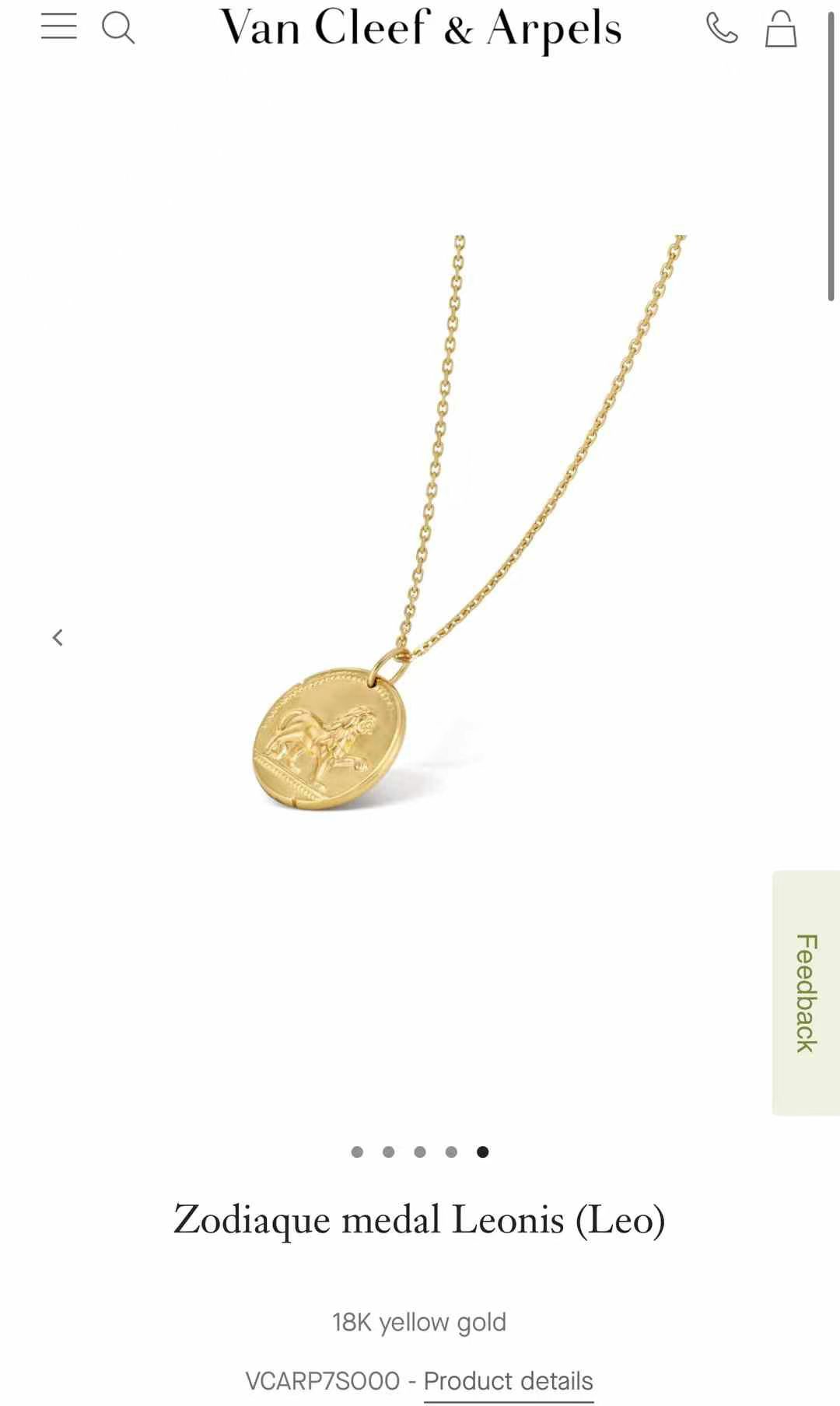Open the shopping bag

click(780, 30)
